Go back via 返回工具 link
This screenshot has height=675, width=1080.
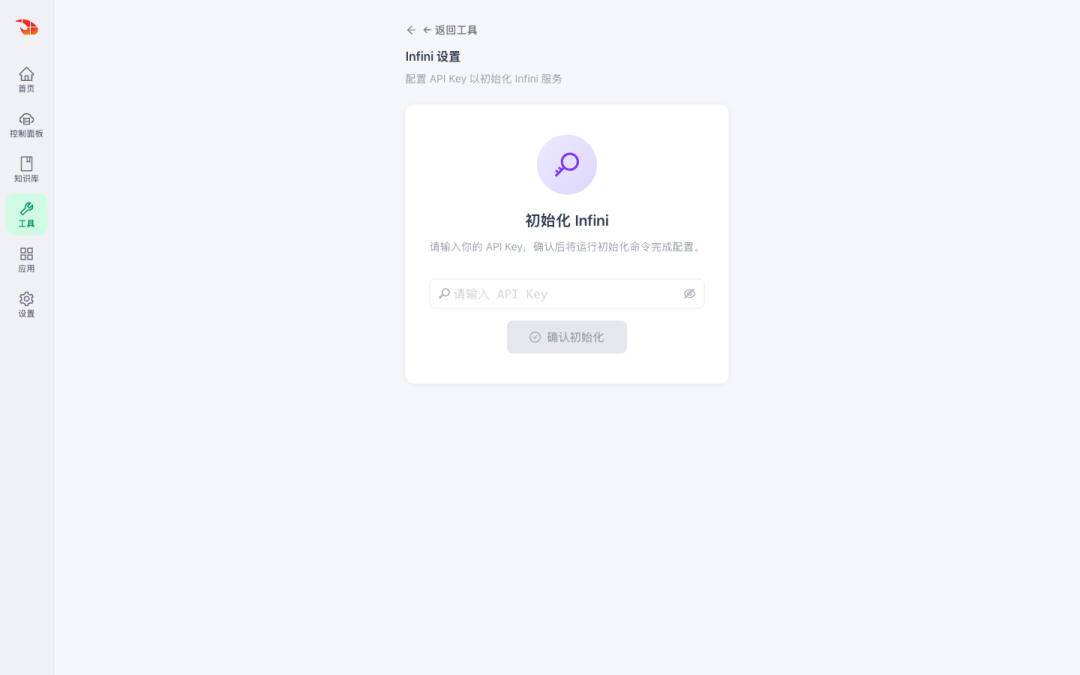click(442, 30)
